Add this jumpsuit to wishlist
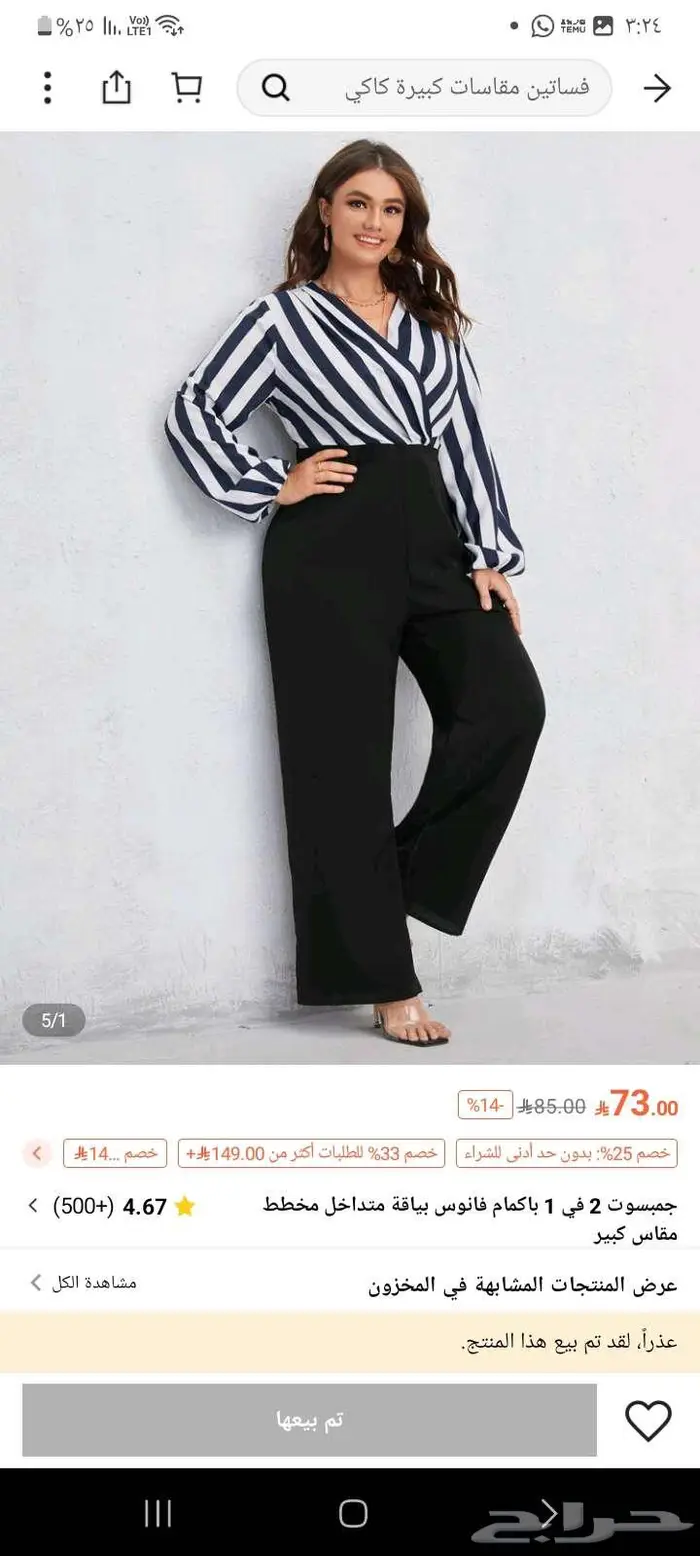The height and width of the screenshot is (1556, 700). (x=648, y=1420)
